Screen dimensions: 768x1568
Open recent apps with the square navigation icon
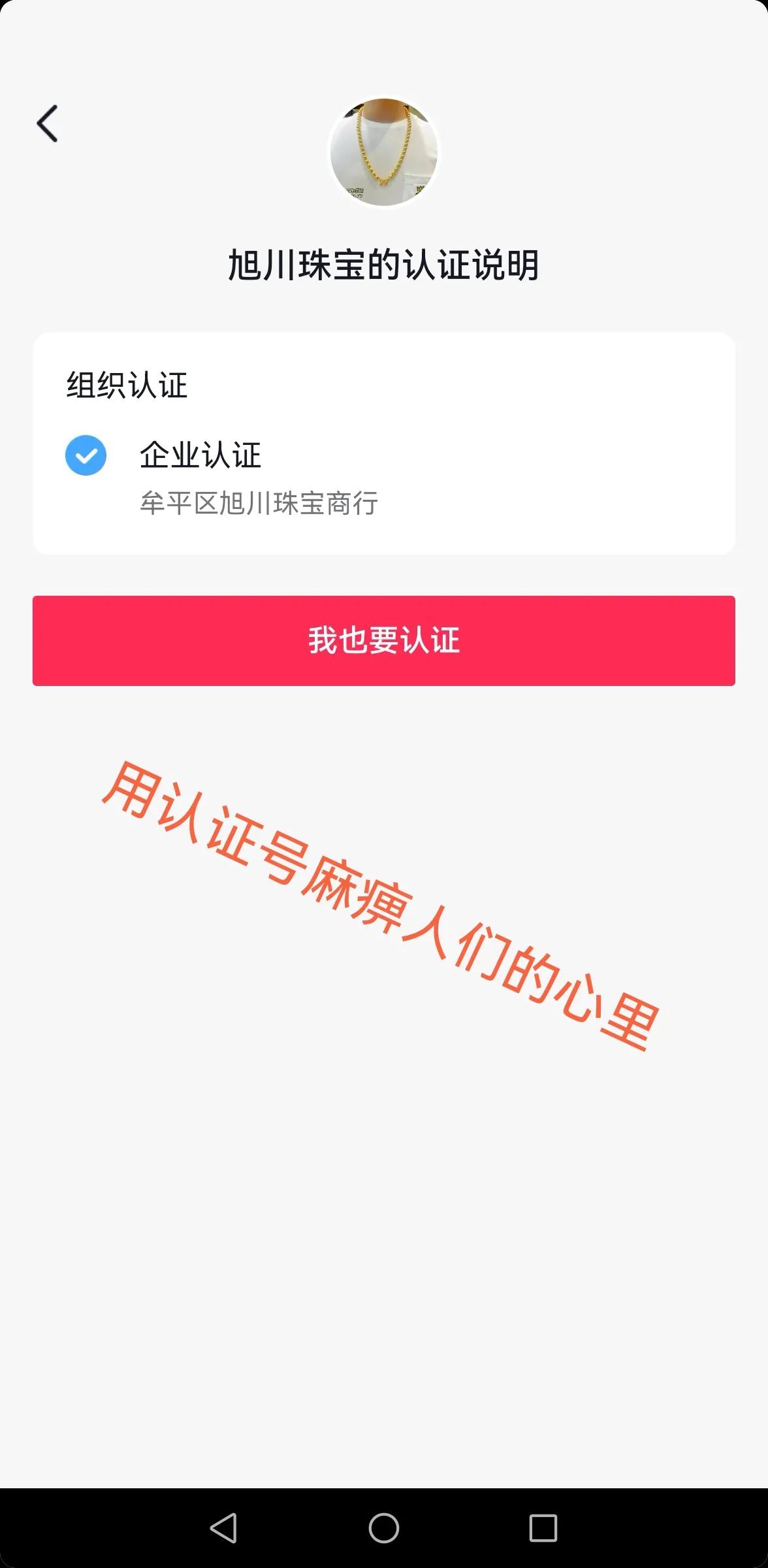pos(543,1527)
